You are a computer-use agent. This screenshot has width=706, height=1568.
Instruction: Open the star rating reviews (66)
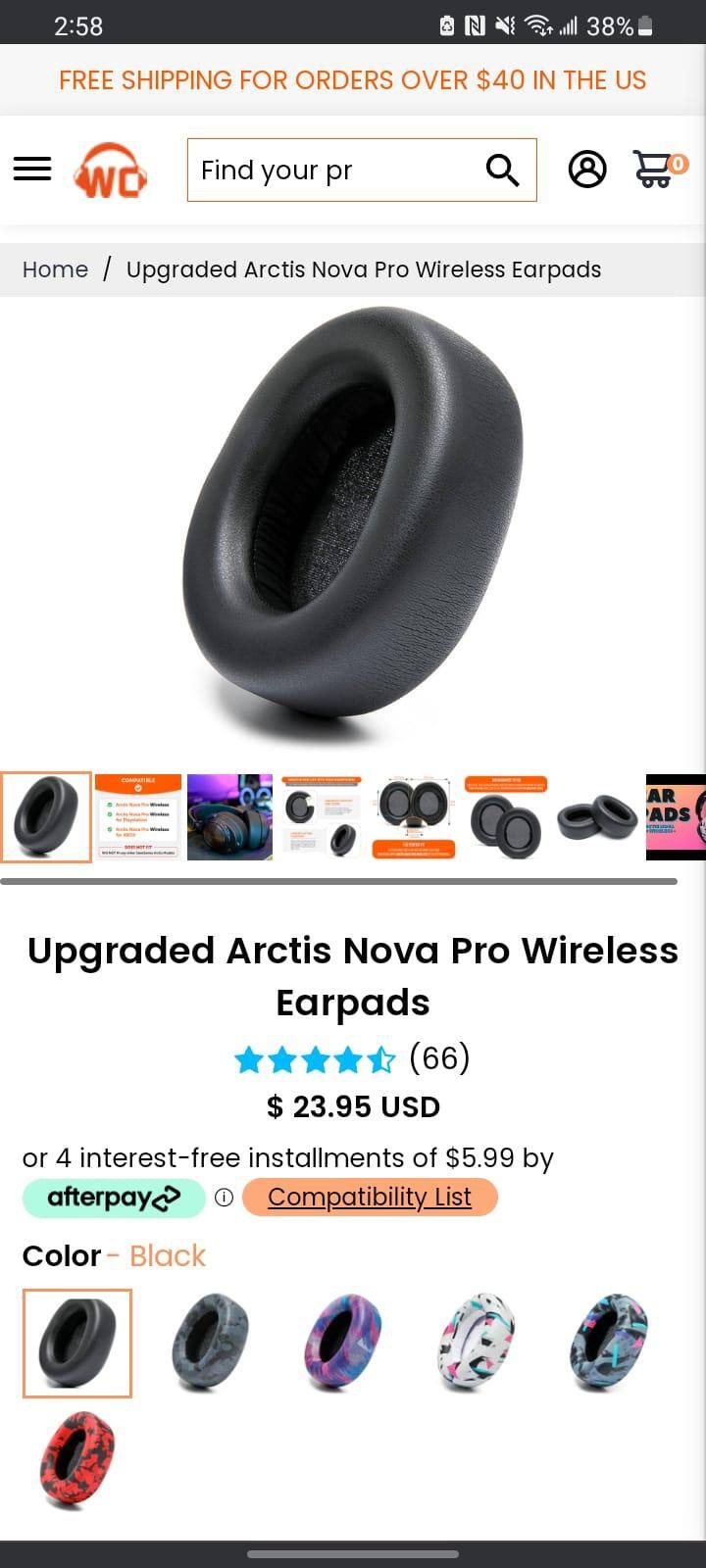353,1058
